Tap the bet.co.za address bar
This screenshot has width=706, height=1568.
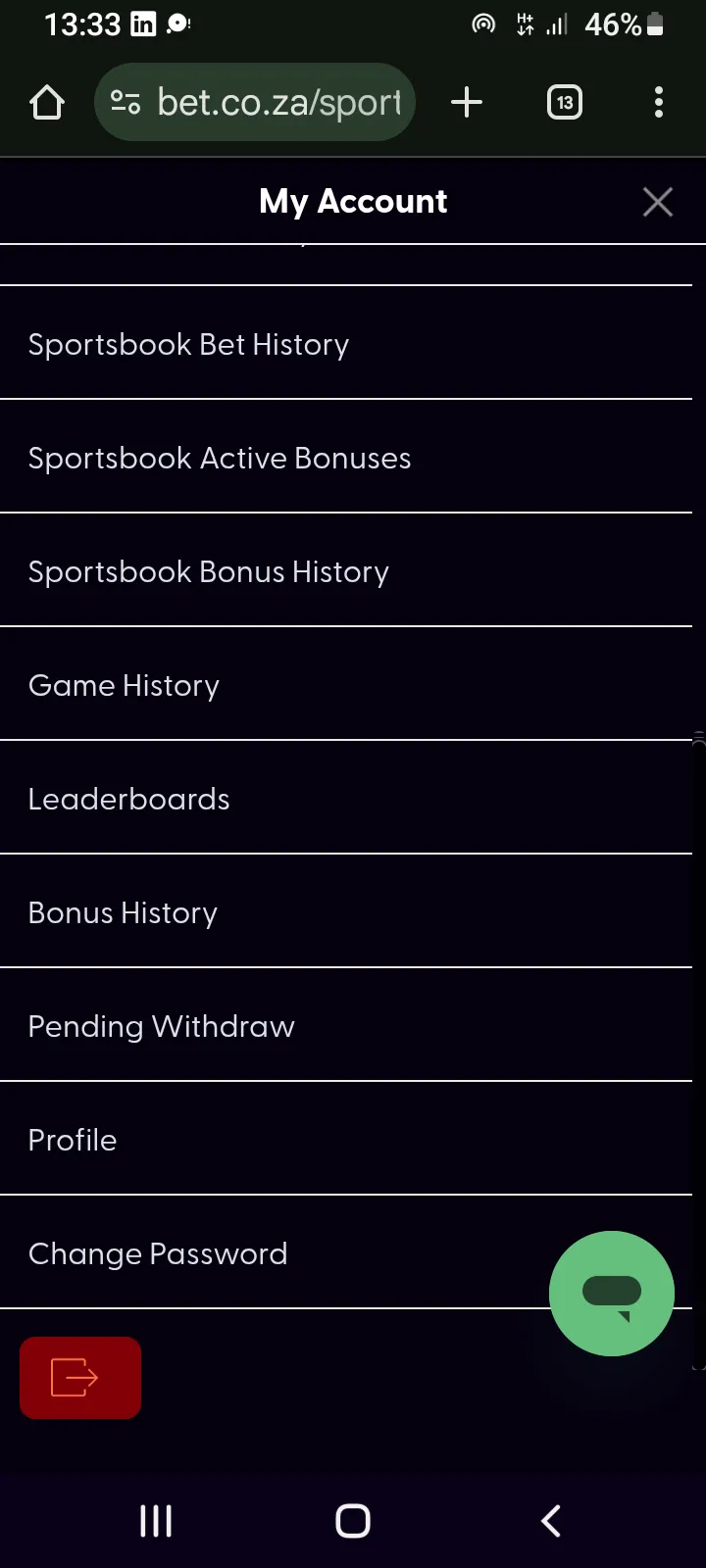pos(277,101)
